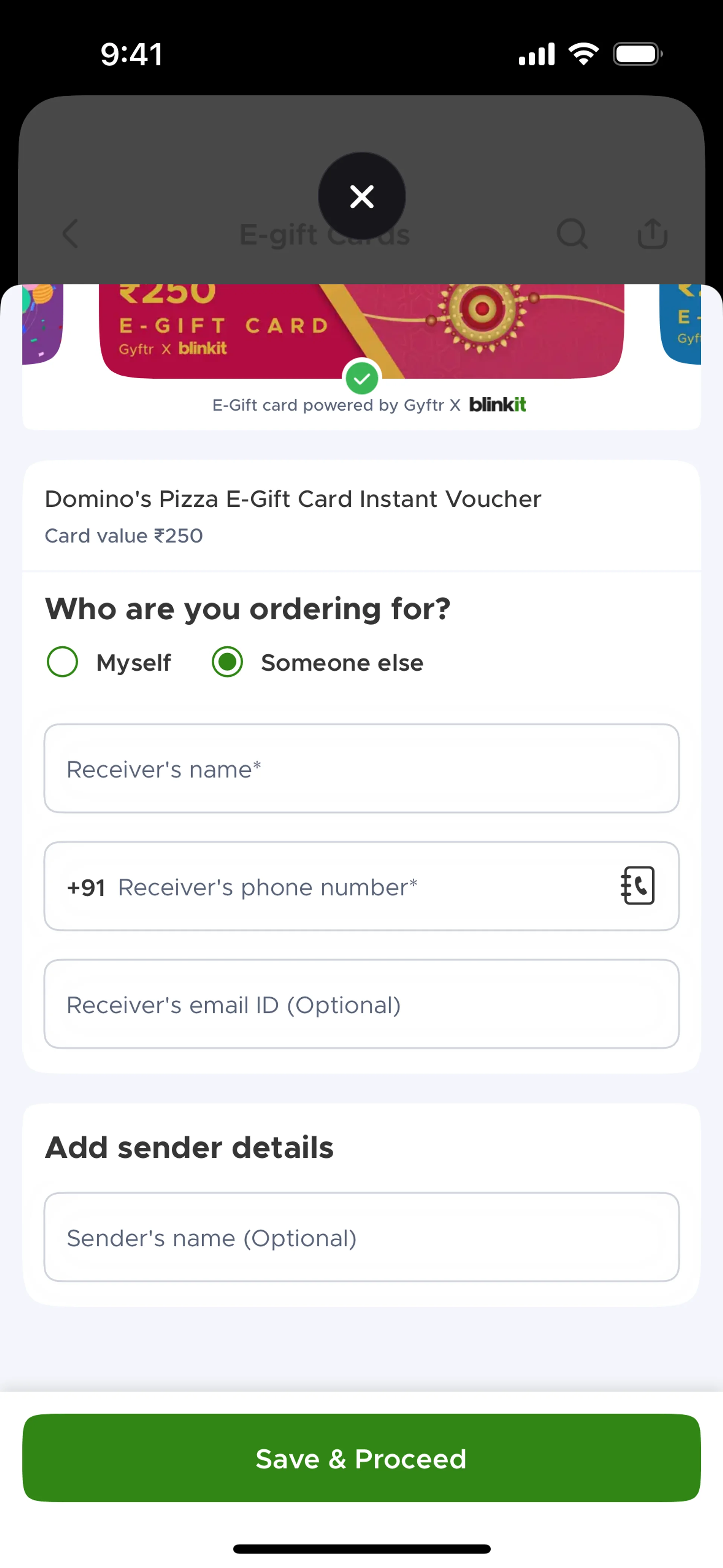Focus the Receiver's name field
Viewport: 723px width, 1568px height.
pos(361,768)
